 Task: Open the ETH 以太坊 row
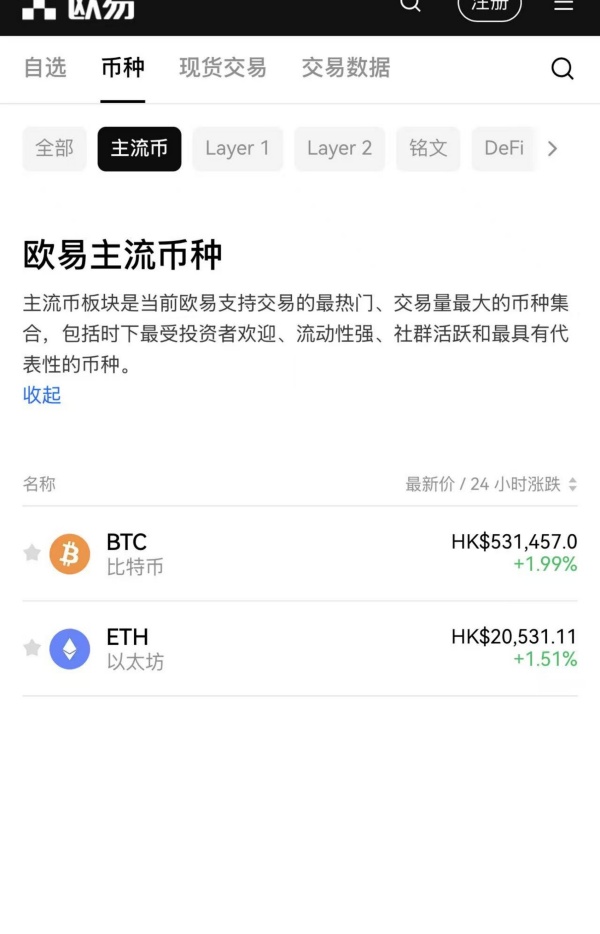(300, 648)
